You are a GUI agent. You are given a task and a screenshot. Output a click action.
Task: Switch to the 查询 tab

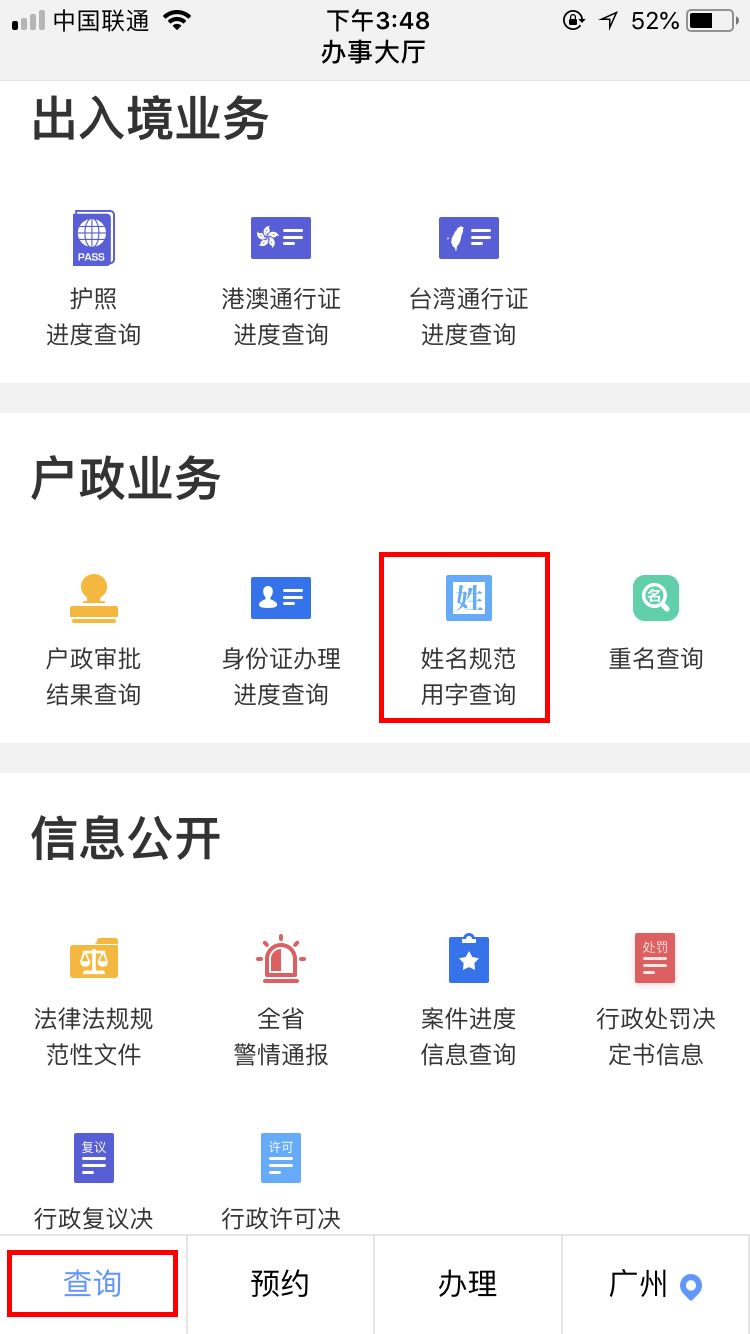click(x=93, y=1284)
